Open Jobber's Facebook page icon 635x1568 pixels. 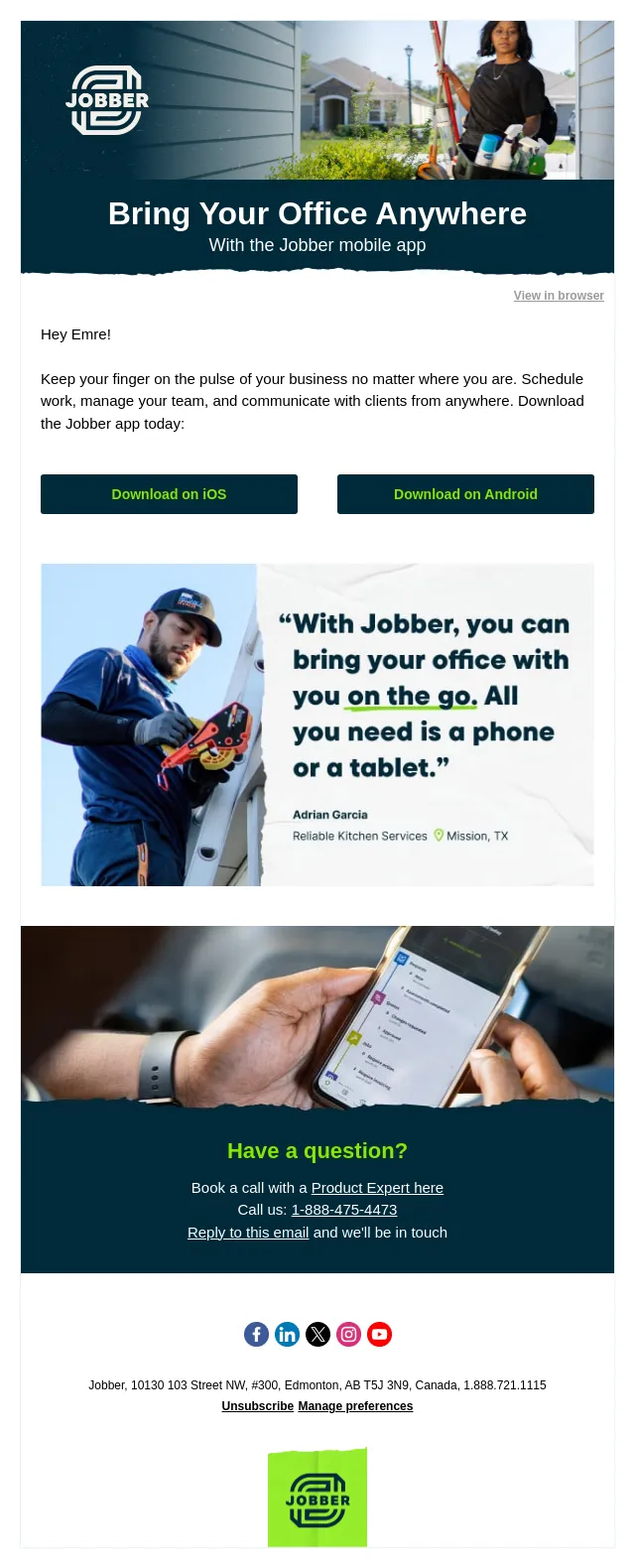click(256, 1335)
